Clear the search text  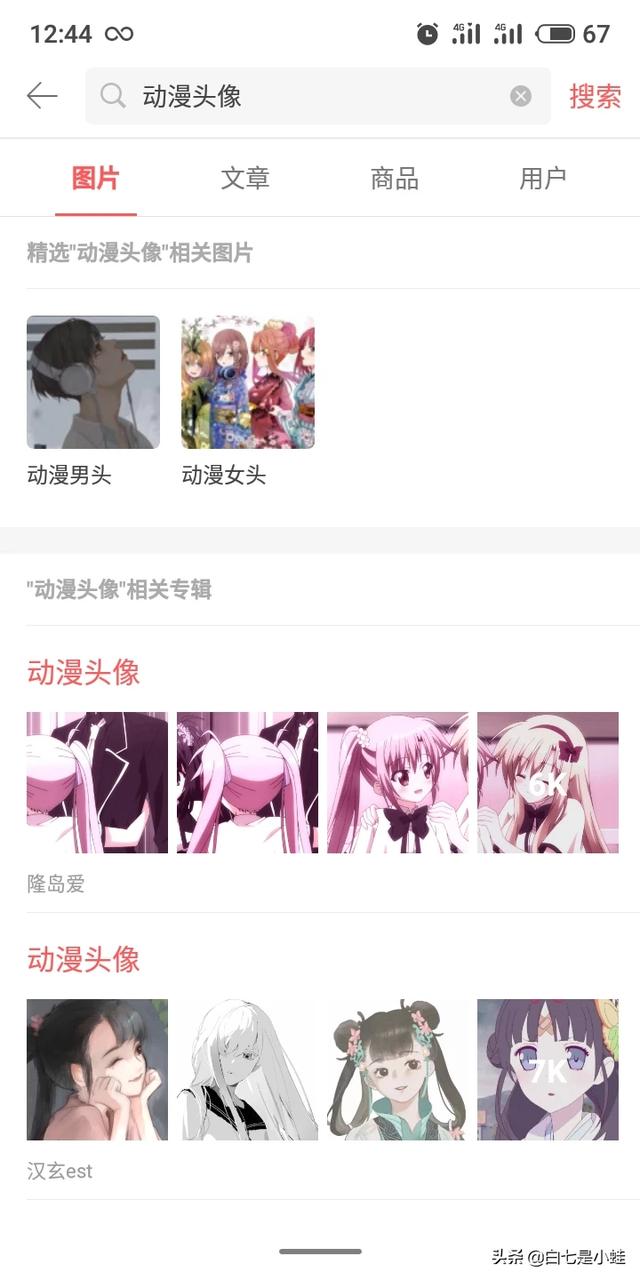pos(520,96)
